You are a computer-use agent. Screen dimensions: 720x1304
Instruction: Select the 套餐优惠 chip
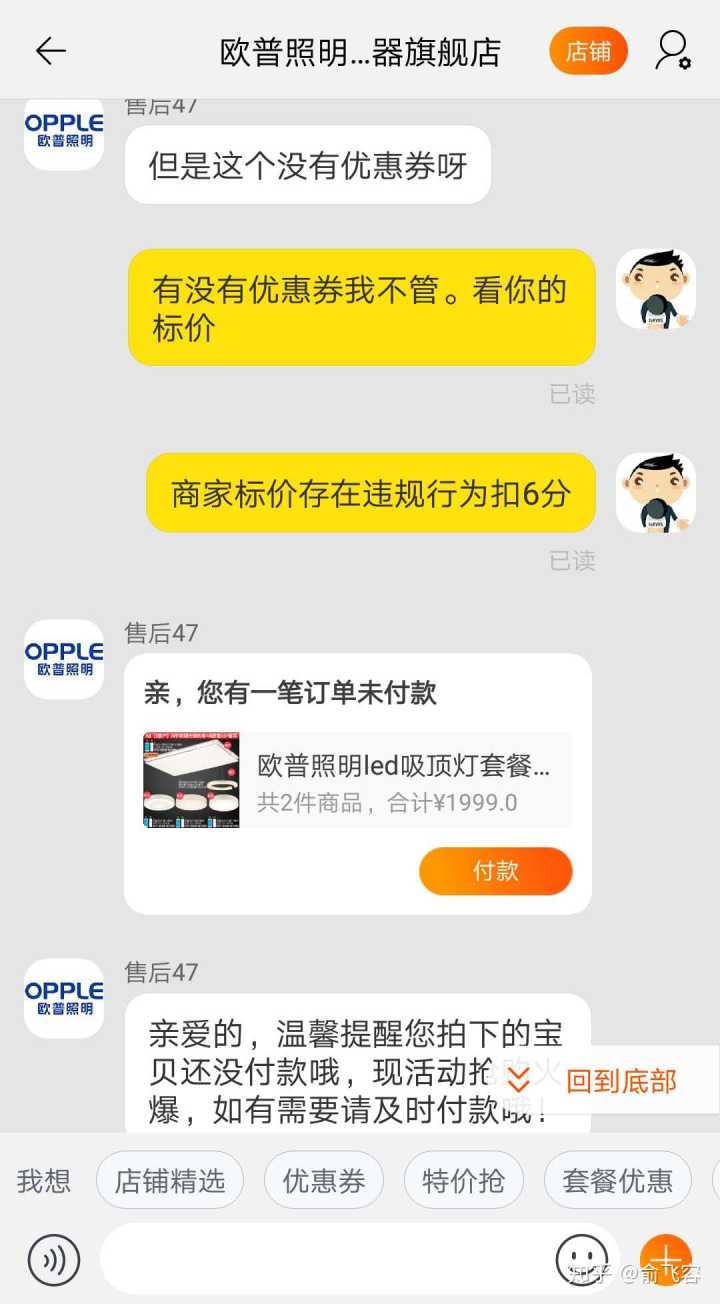pyautogui.click(x=617, y=1181)
